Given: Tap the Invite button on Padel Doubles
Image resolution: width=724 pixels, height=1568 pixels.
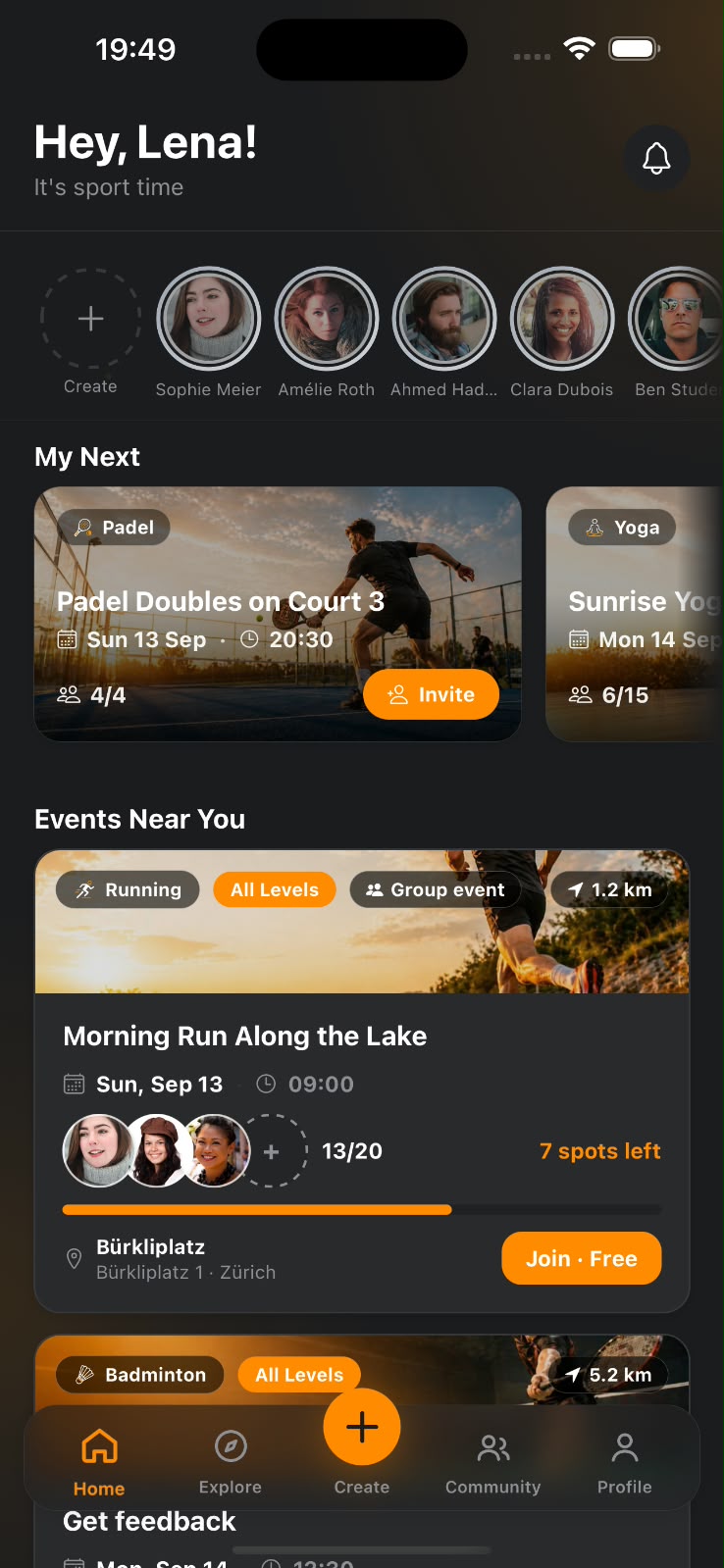Looking at the screenshot, I should (431, 694).
